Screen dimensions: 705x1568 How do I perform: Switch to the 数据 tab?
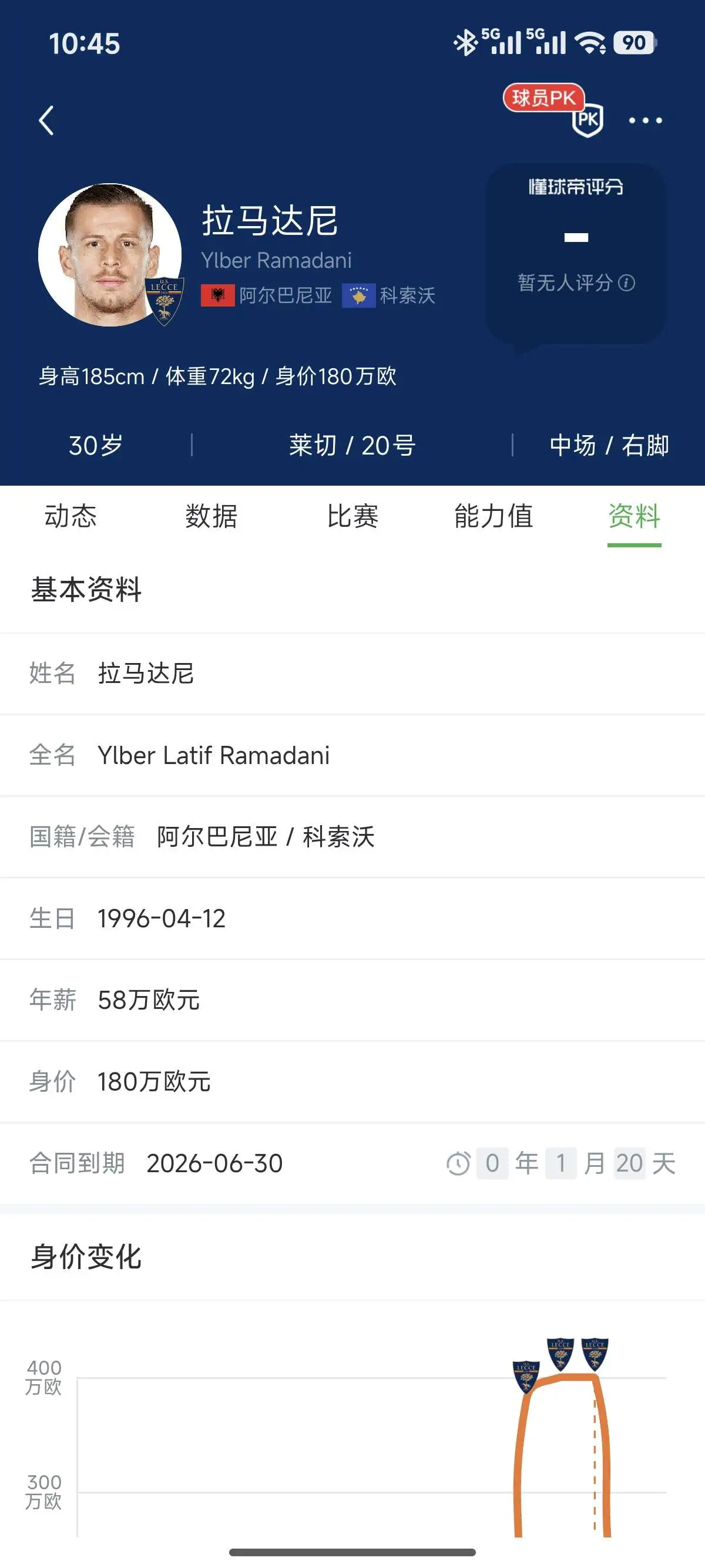click(211, 517)
